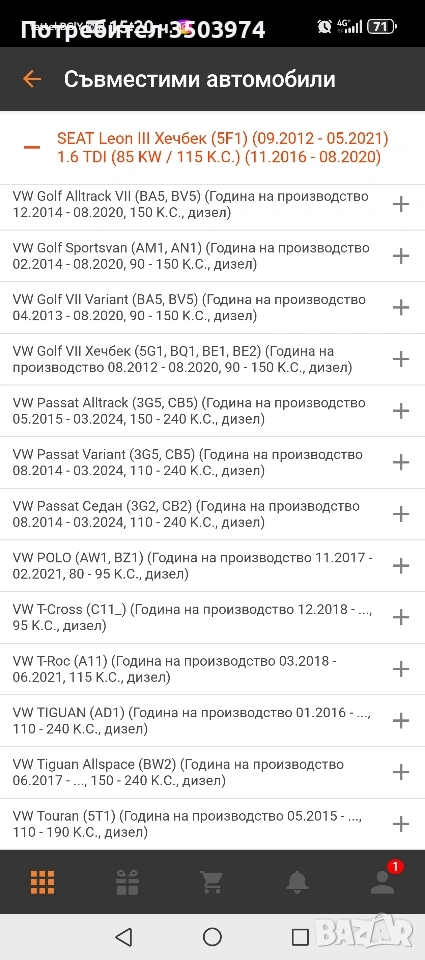Expand VW POLO (AW1, BZ1) entry
This screenshot has height=960, width=425.
click(401, 566)
